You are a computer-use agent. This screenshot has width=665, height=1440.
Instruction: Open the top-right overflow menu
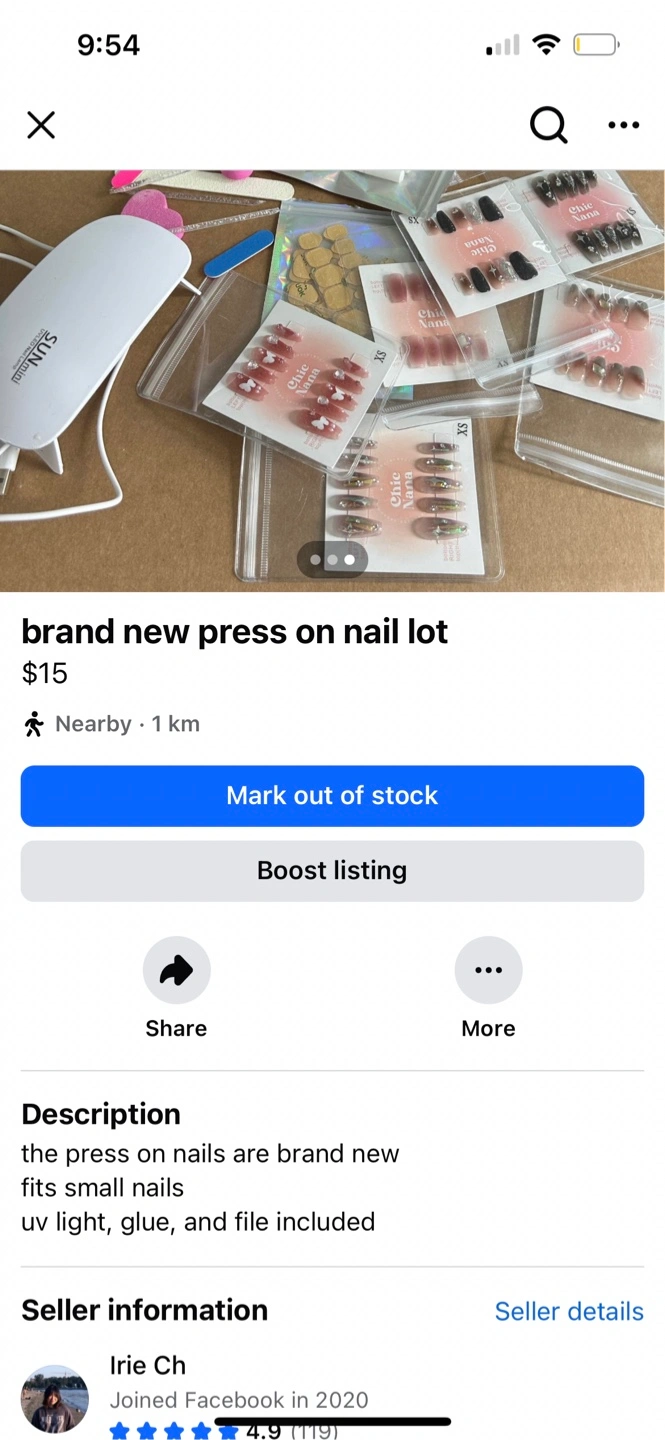[x=623, y=125]
